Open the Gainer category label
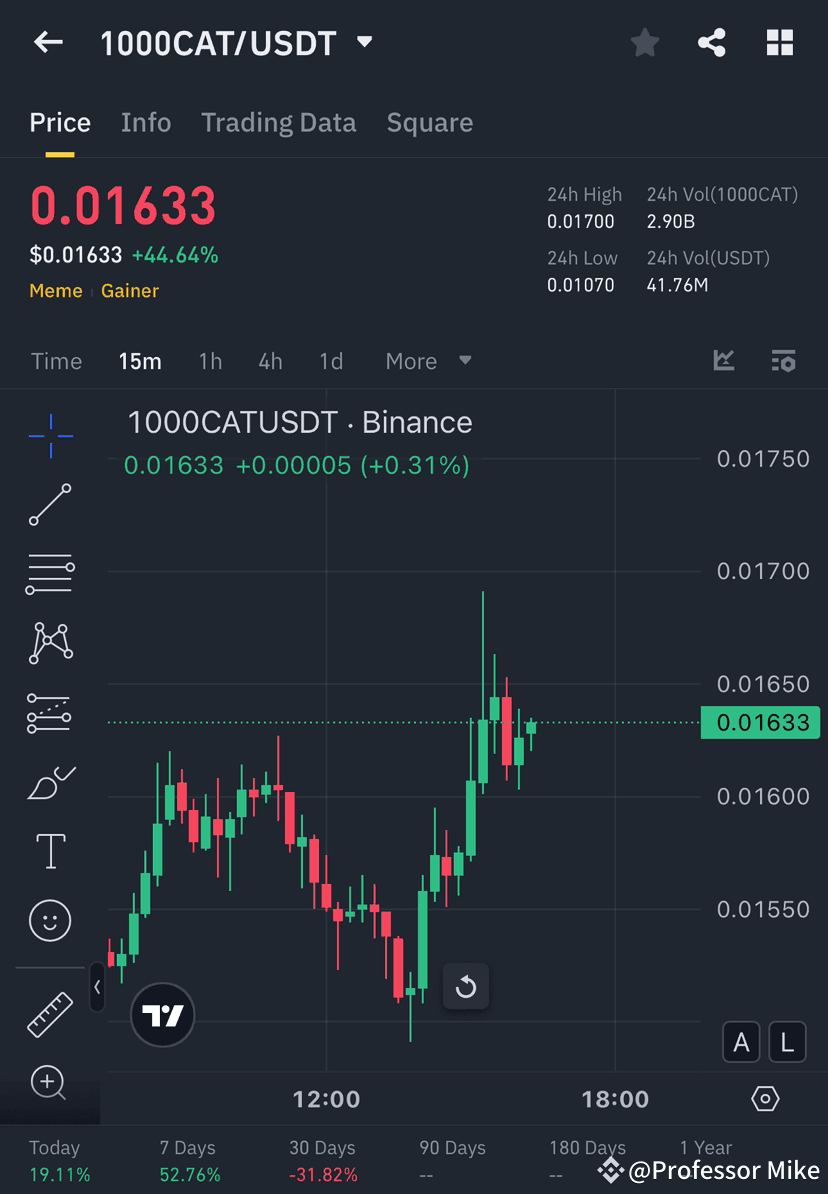The image size is (828, 1194). click(x=131, y=290)
